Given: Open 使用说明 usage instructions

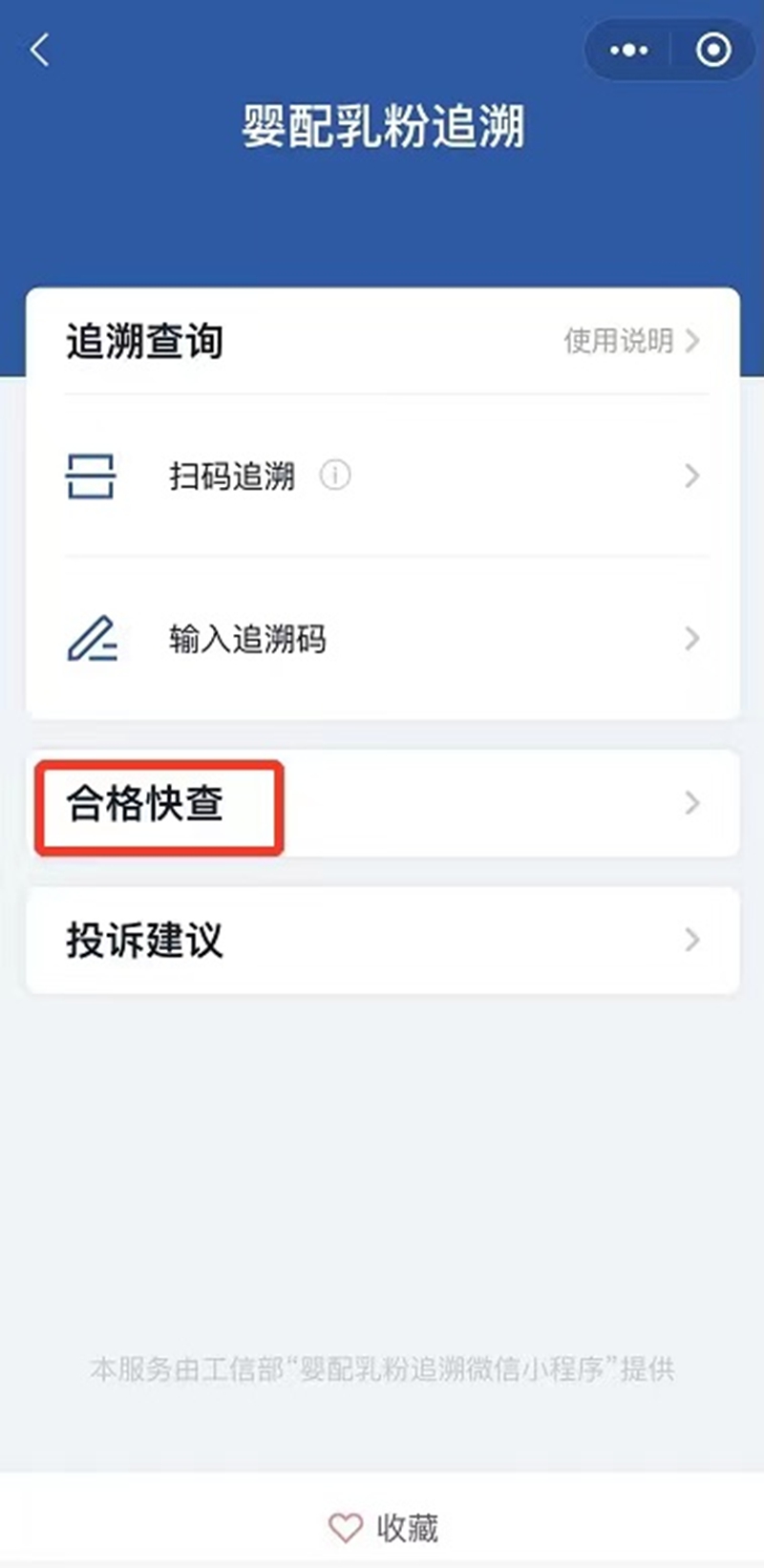Looking at the screenshot, I should coord(632,341).
